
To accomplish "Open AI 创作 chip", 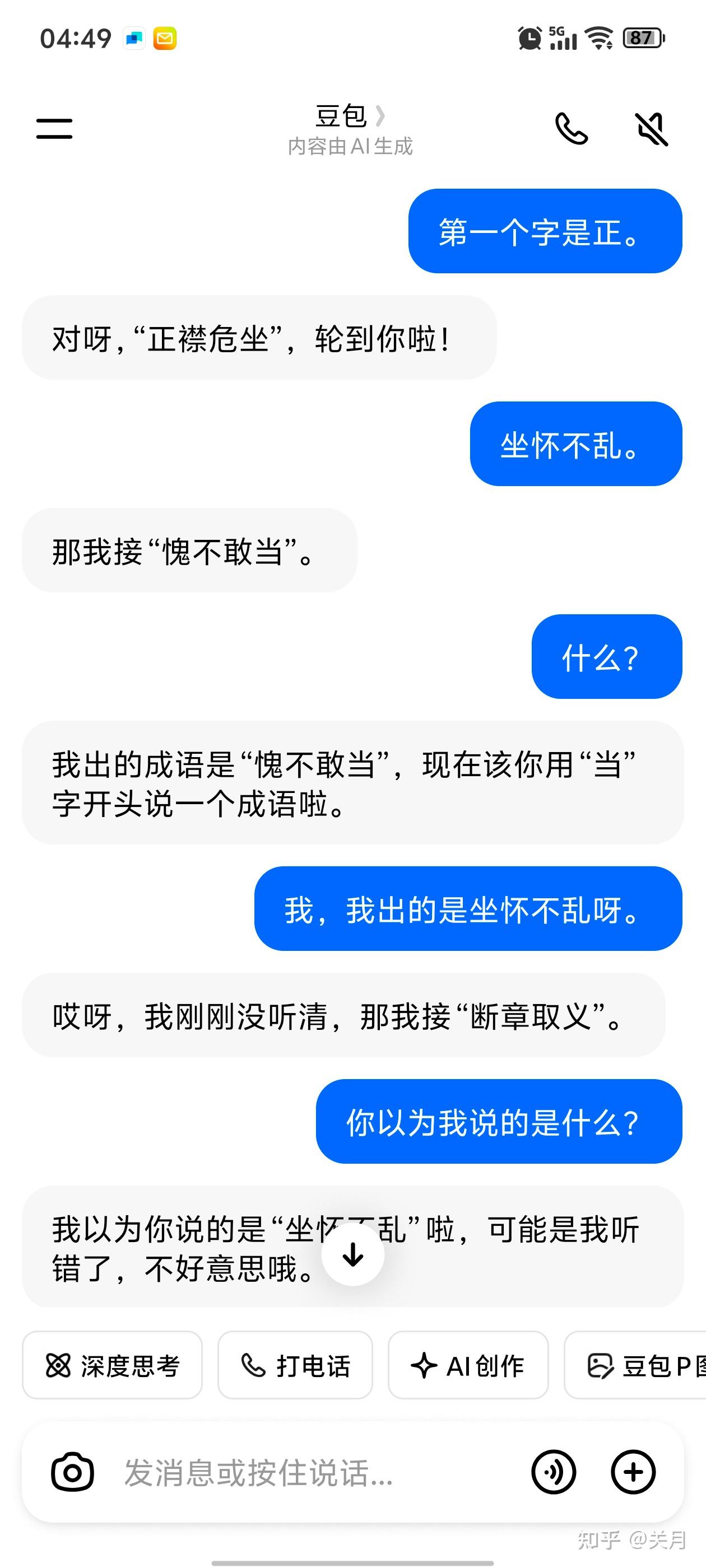I will click(x=468, y=1365).
